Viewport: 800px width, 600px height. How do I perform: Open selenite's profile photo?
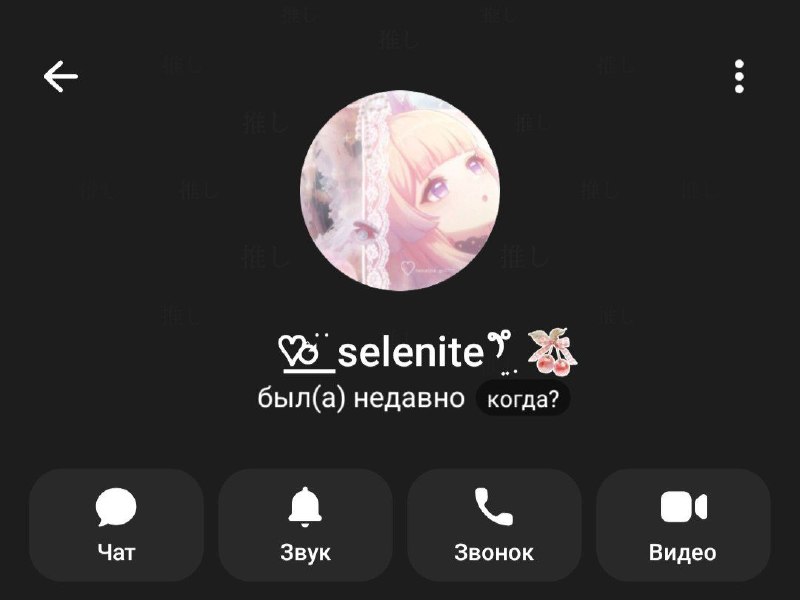400,190
